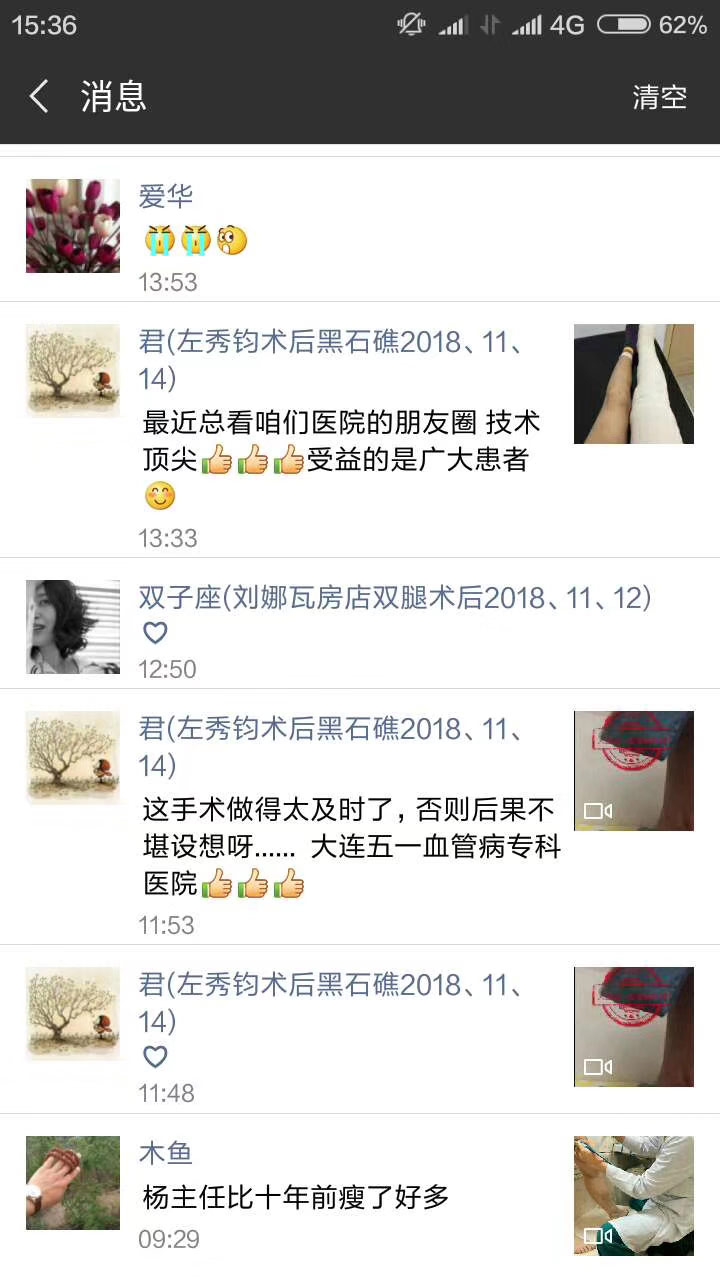This screenshot has height=1280, width=720.
Task: Open the video thumbnail beside 木鱼's comment
Action: (x=633, y=1195)
